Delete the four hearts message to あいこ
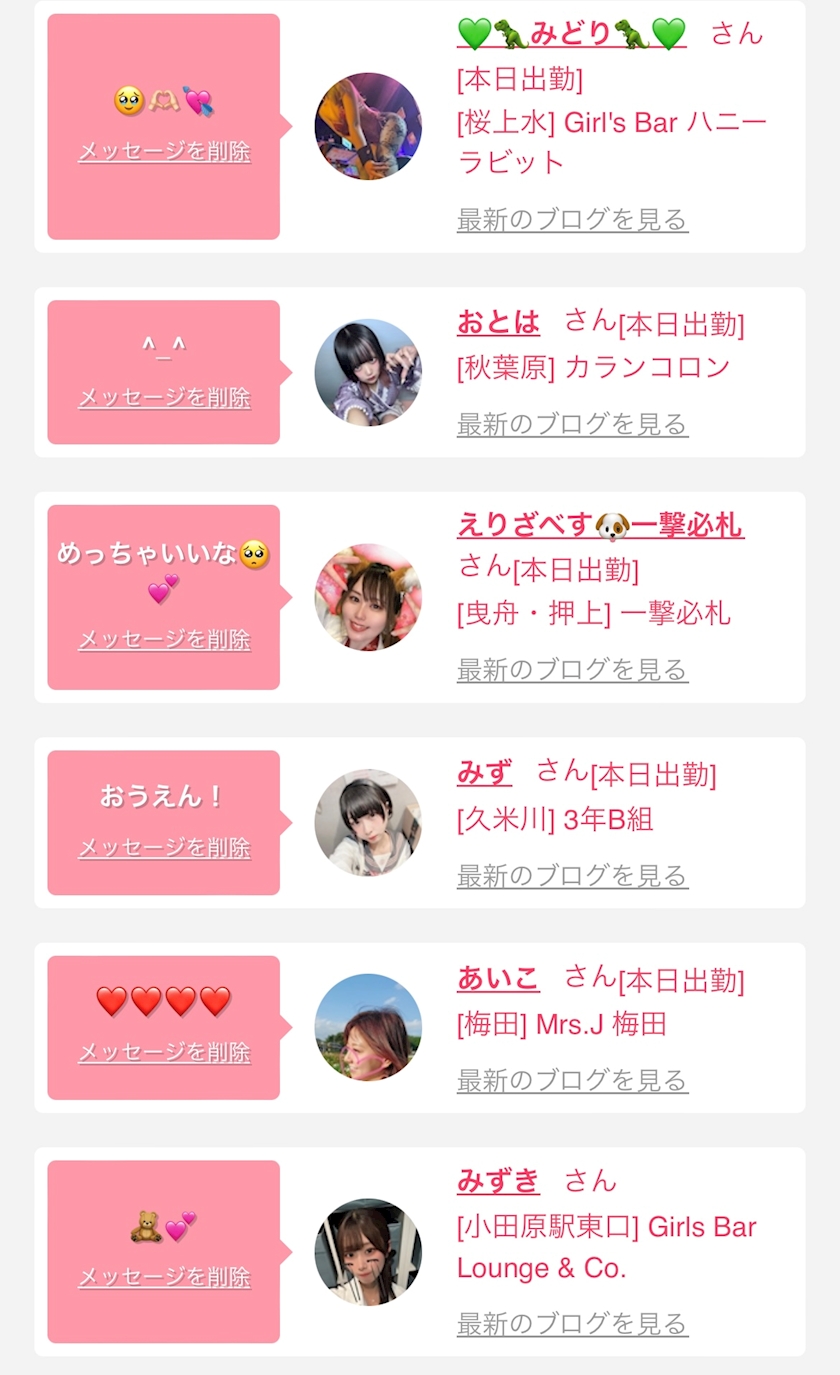Image resolution: width=840 pixels, height=1375 pixels. [x=164, y=1052]
